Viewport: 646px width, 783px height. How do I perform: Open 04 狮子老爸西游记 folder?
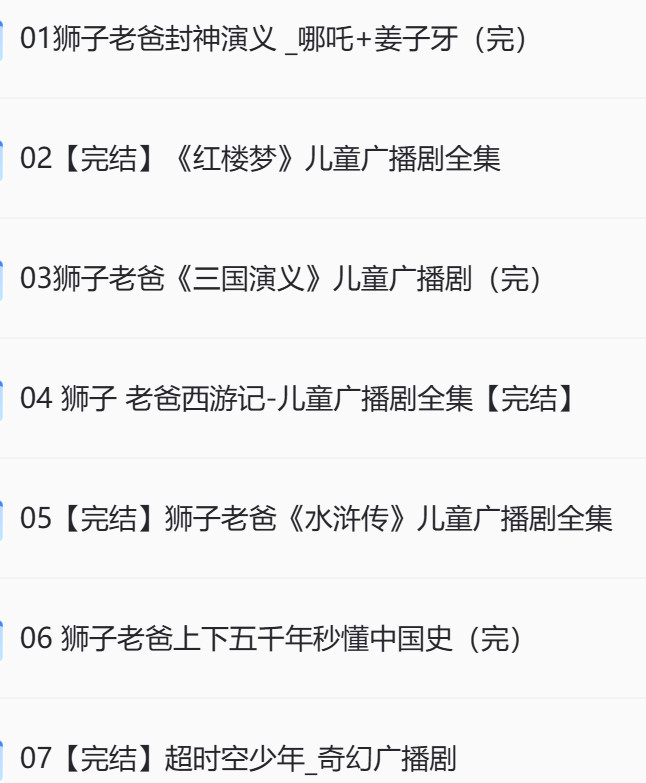tap(299, 399)
